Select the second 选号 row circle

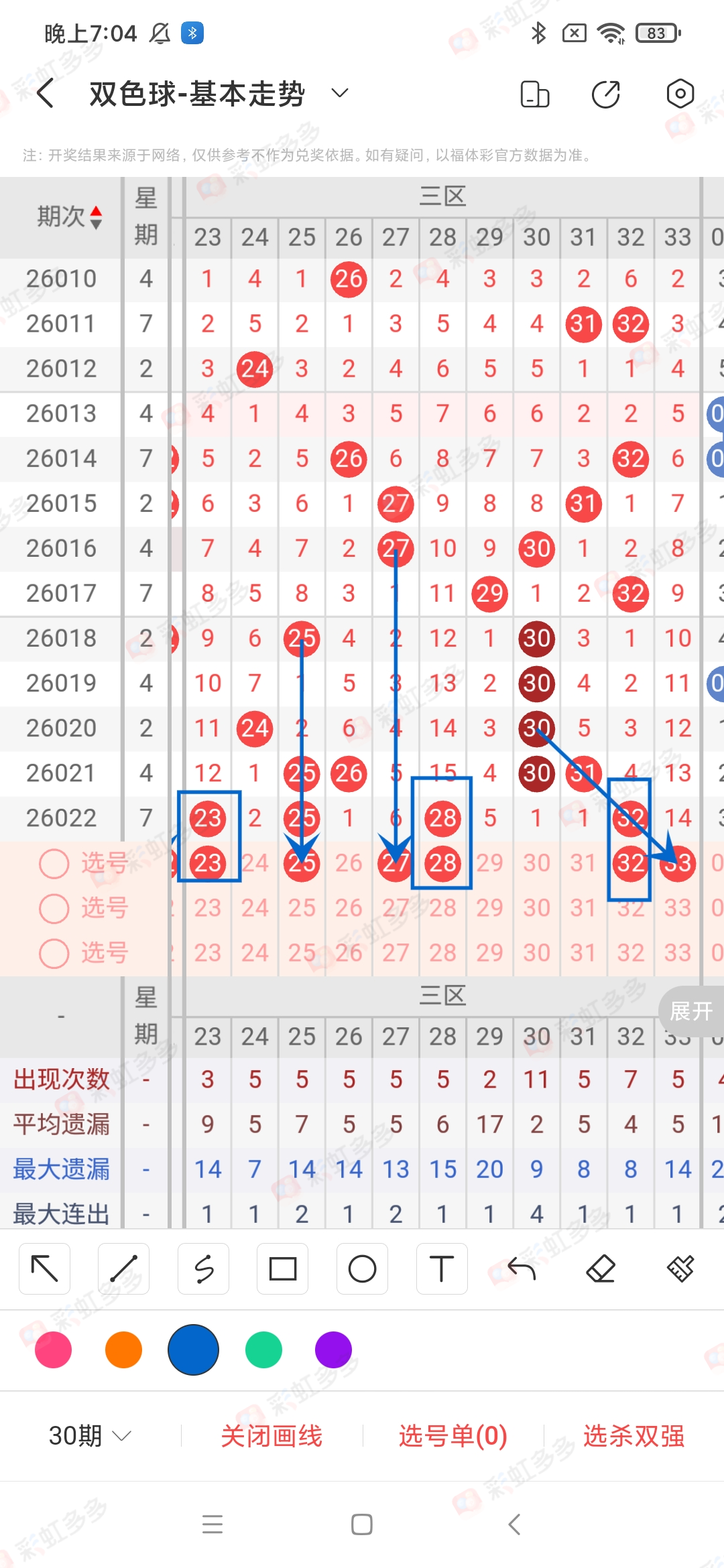(x=54, y=909)
